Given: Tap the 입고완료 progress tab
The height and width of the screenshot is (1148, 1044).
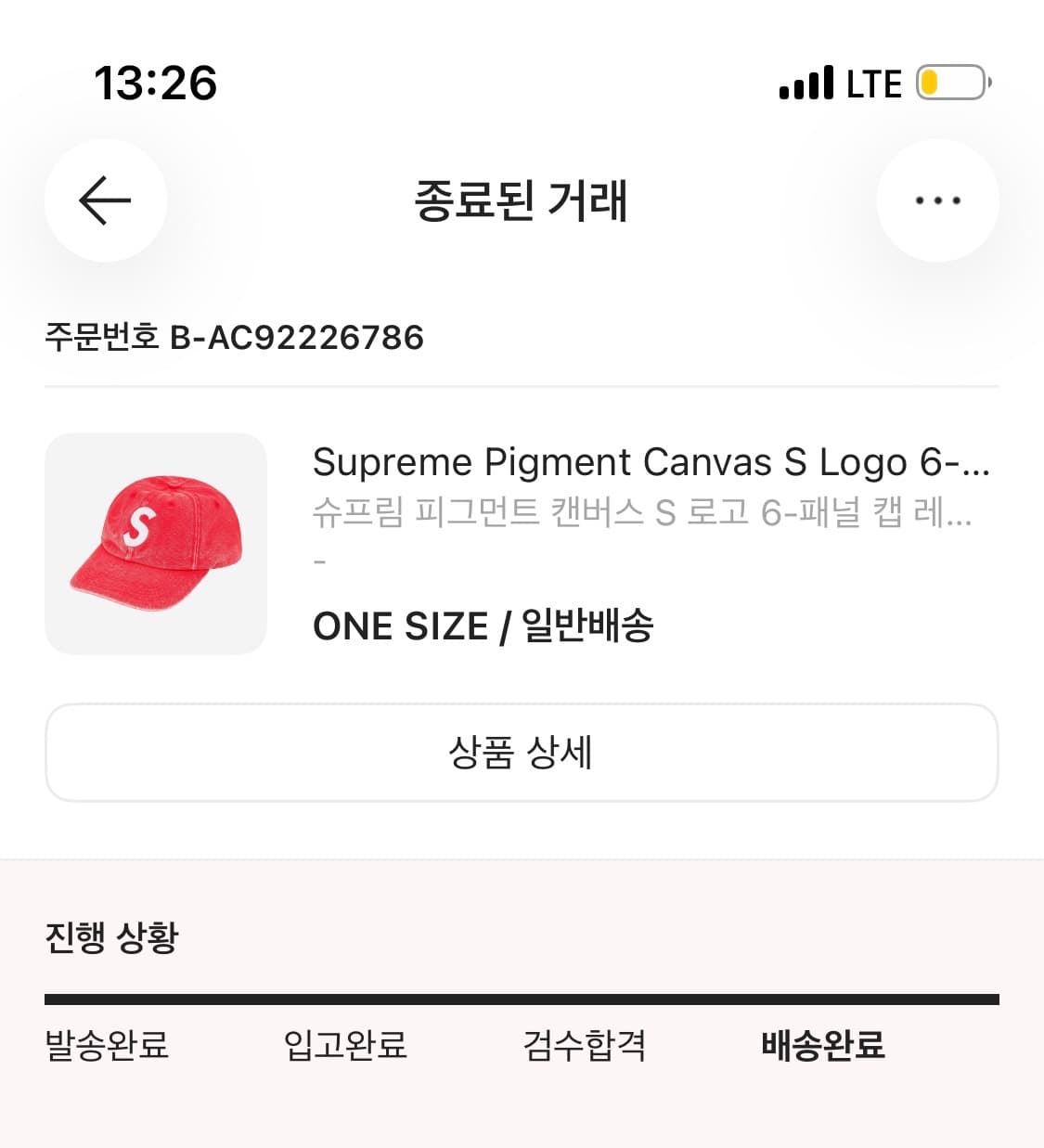Looking at the screenshot, I should pyautogui.click(x=346, y=1046).
